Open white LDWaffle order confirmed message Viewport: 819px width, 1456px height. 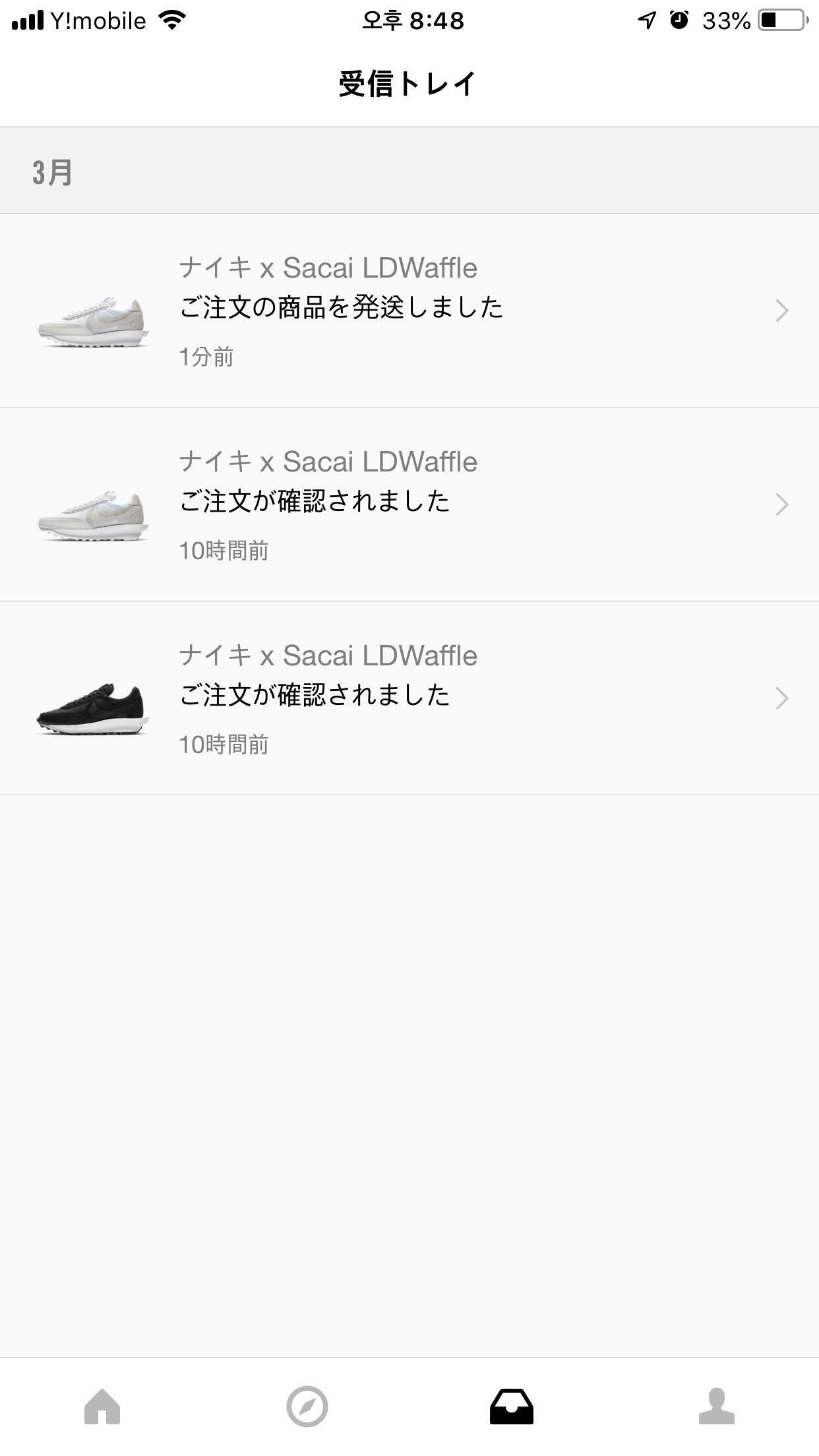(x=409, y=504)
